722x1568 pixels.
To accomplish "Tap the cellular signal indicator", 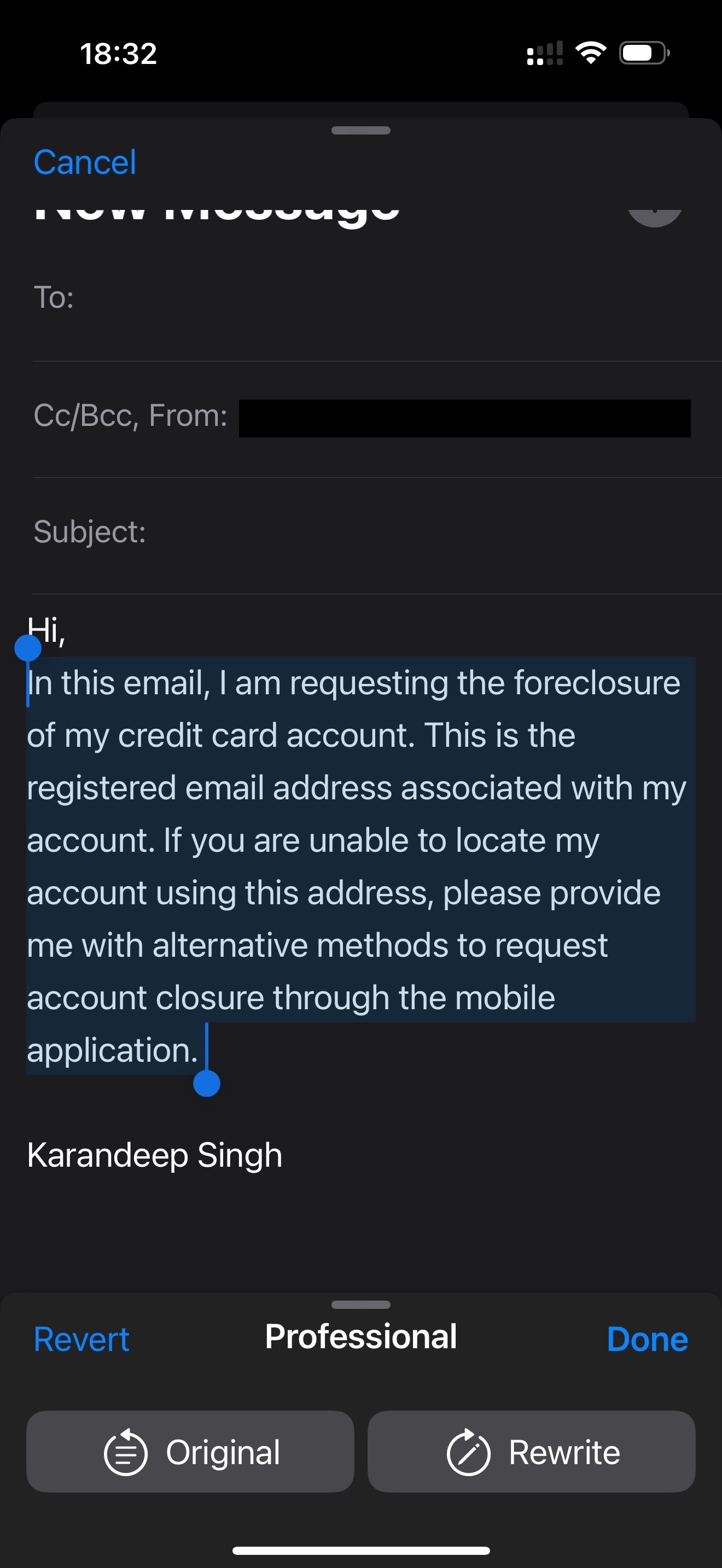I will (544, 54).
